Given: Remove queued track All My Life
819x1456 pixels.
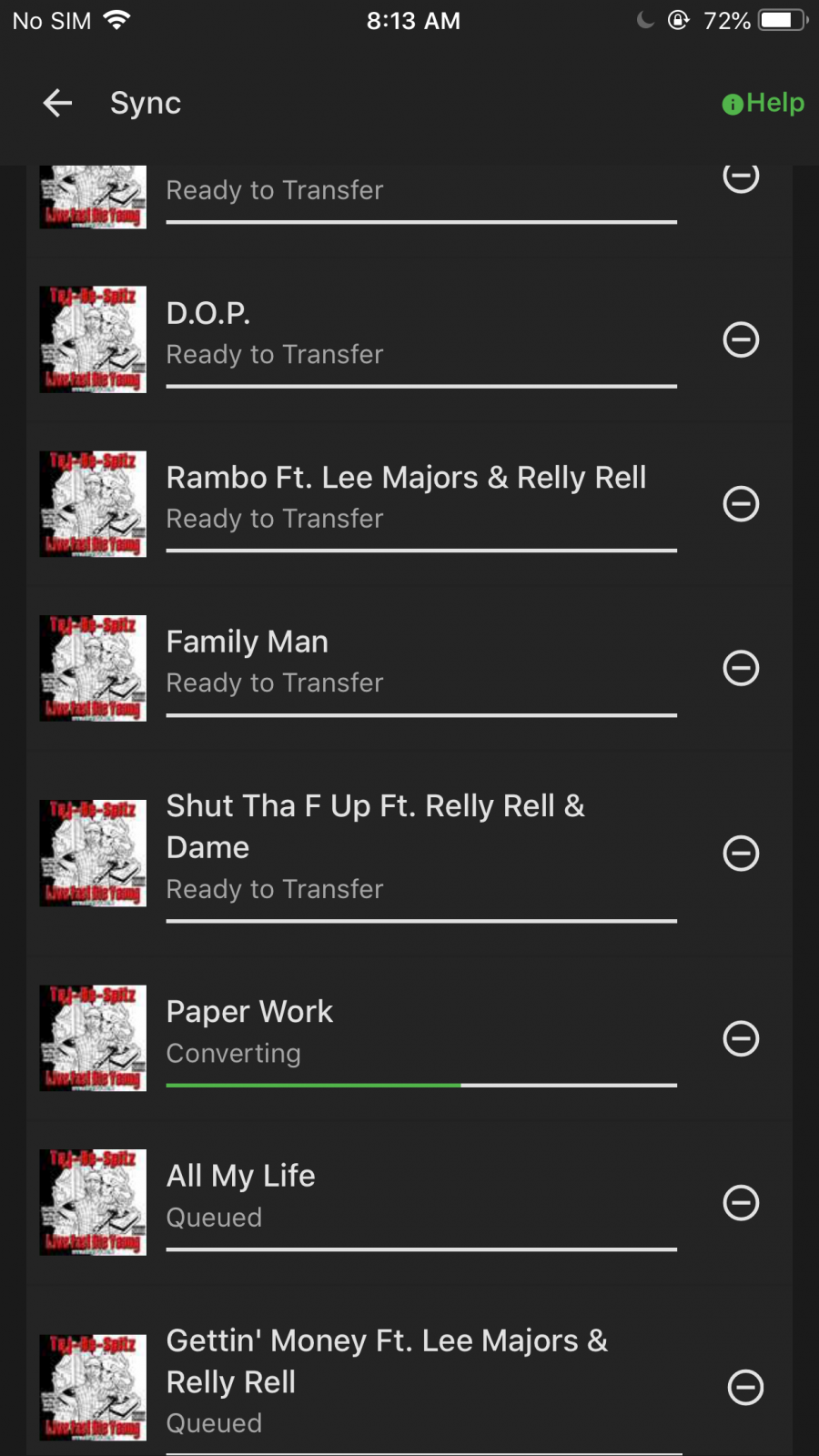Looking at the screenshot, I should point(741,1202).
